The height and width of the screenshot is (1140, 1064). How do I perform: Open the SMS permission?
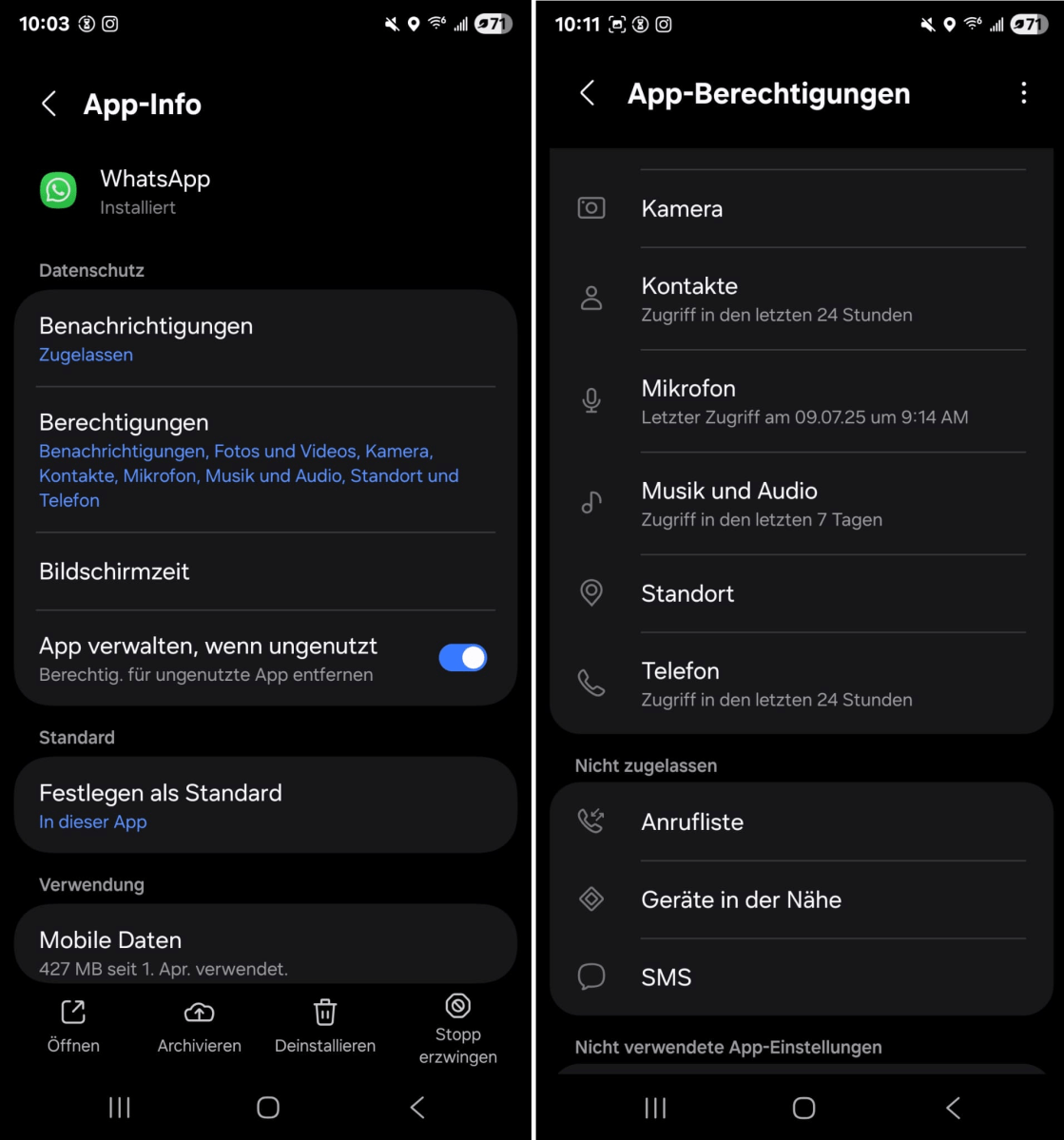point(801,977)
